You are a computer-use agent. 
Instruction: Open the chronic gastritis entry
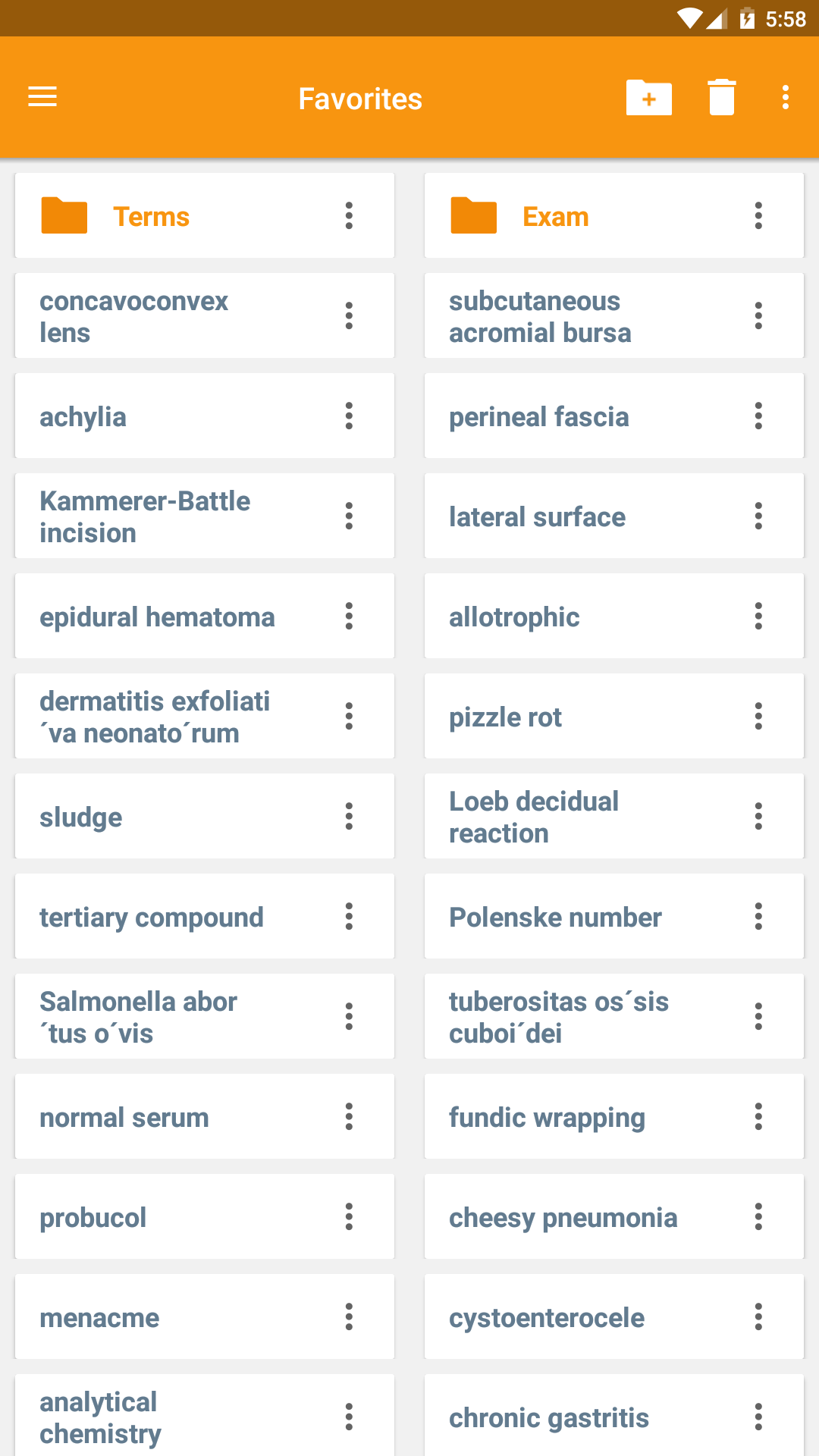pyautogui.click(x=549, y=1417)
